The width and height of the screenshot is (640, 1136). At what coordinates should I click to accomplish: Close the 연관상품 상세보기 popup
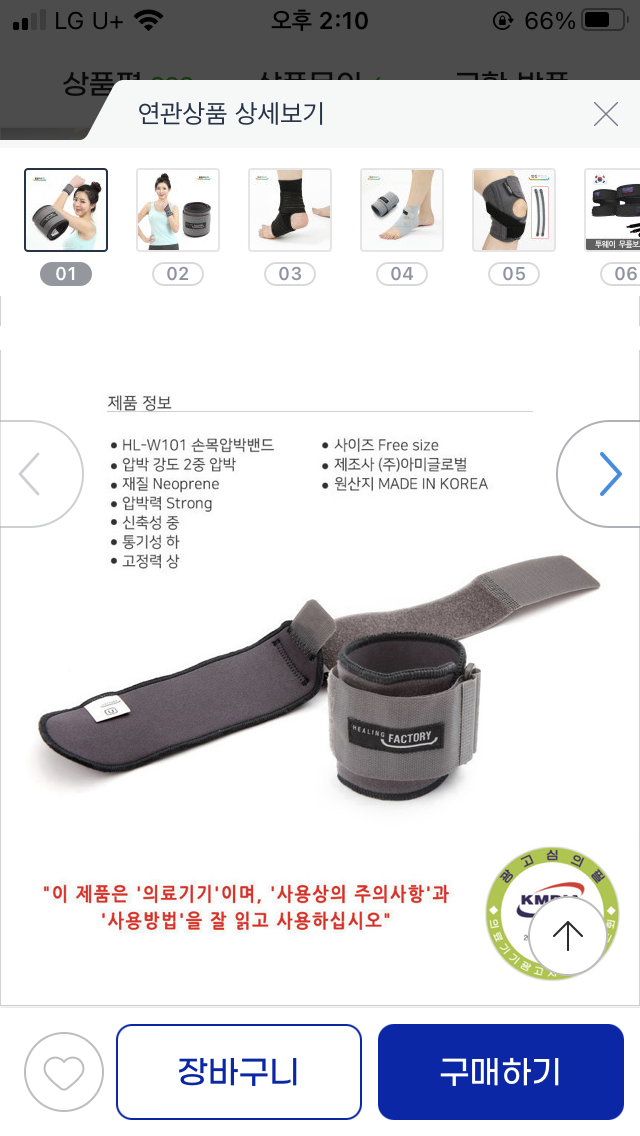click(x=605, y=114)
